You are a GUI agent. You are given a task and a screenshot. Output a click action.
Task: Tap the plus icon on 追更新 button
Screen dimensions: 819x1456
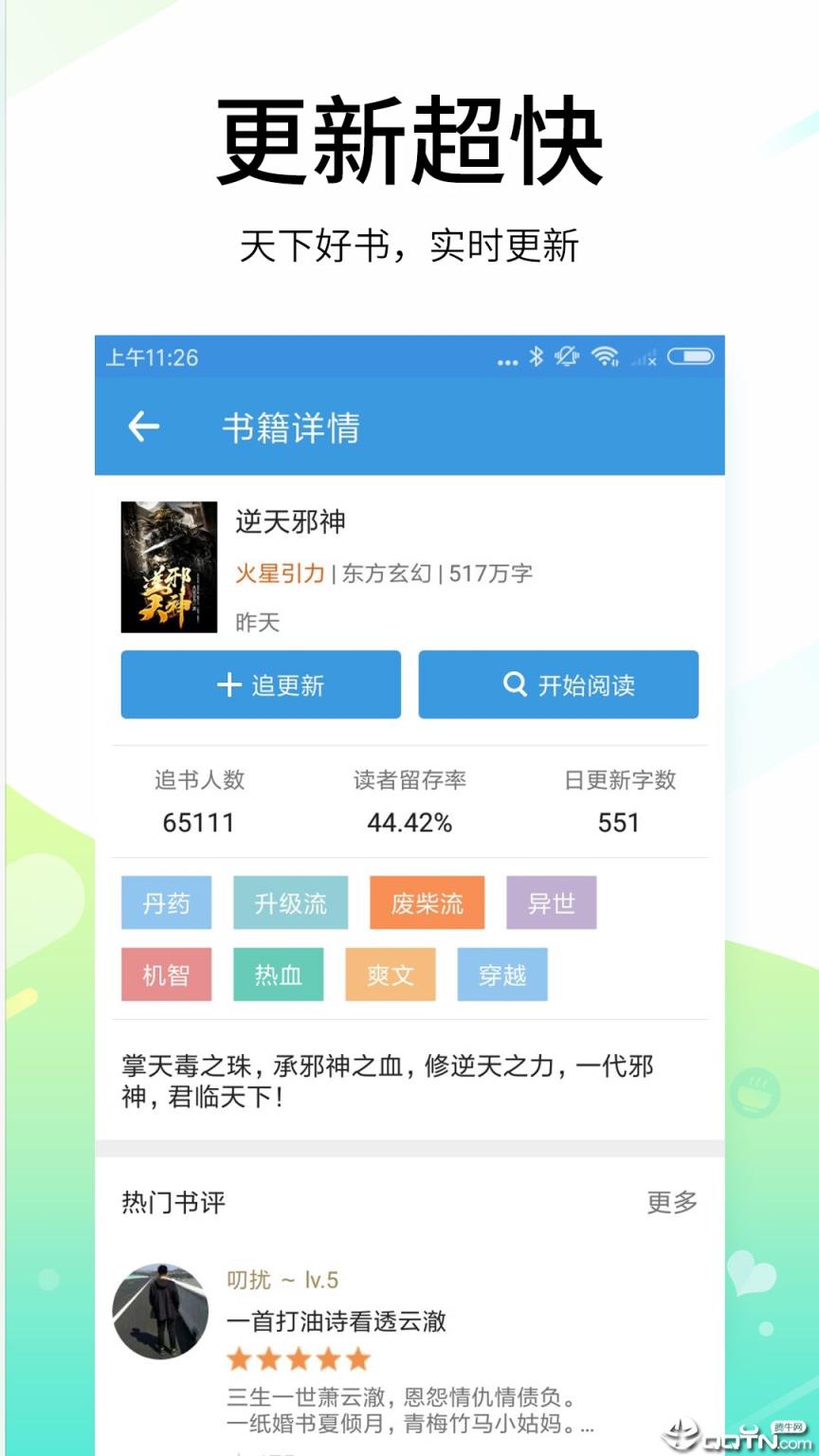click(227, 684)
